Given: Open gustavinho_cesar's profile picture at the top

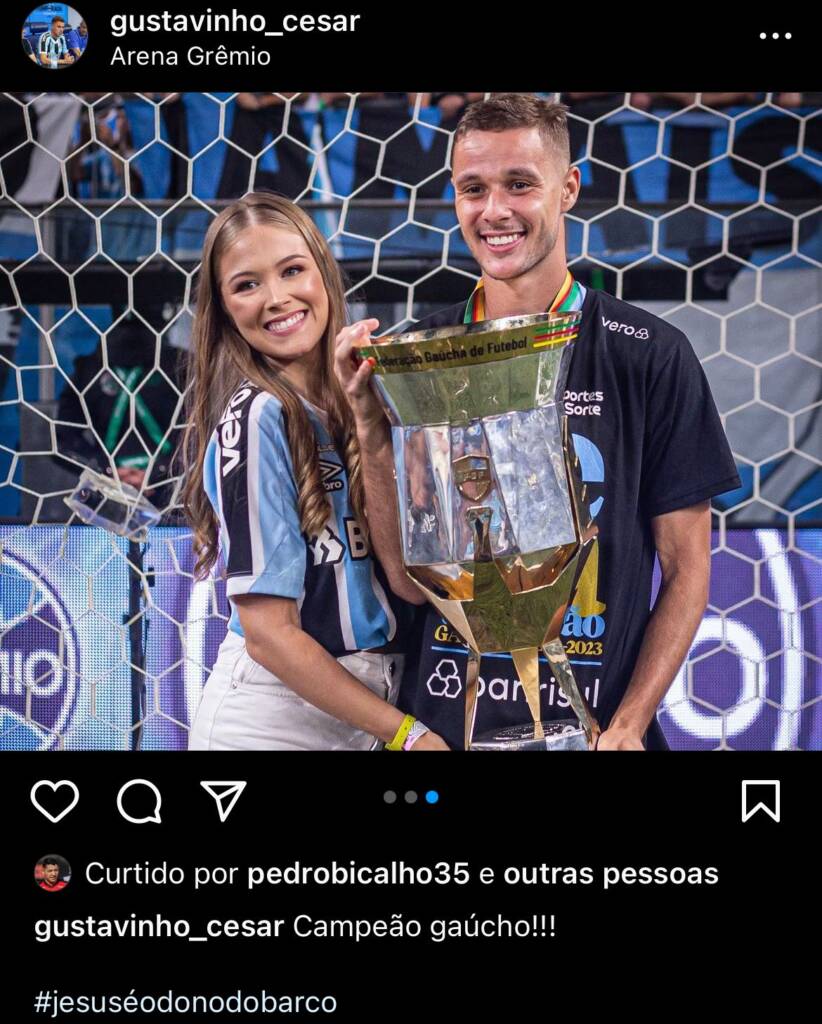Looking at the screenshot, I should [x=54, y=36].
